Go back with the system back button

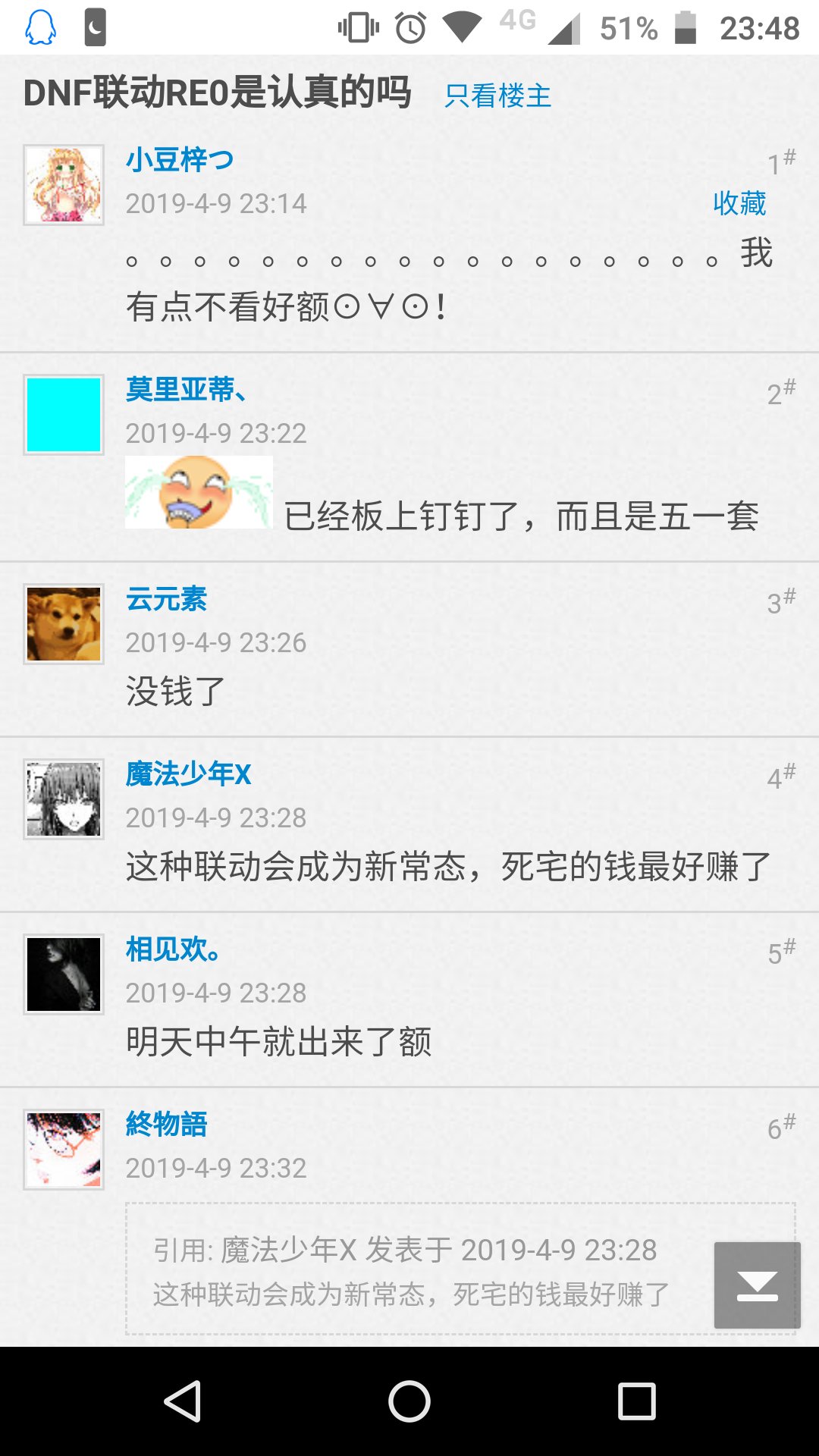pyautogui.click(x=182, y=1401)
